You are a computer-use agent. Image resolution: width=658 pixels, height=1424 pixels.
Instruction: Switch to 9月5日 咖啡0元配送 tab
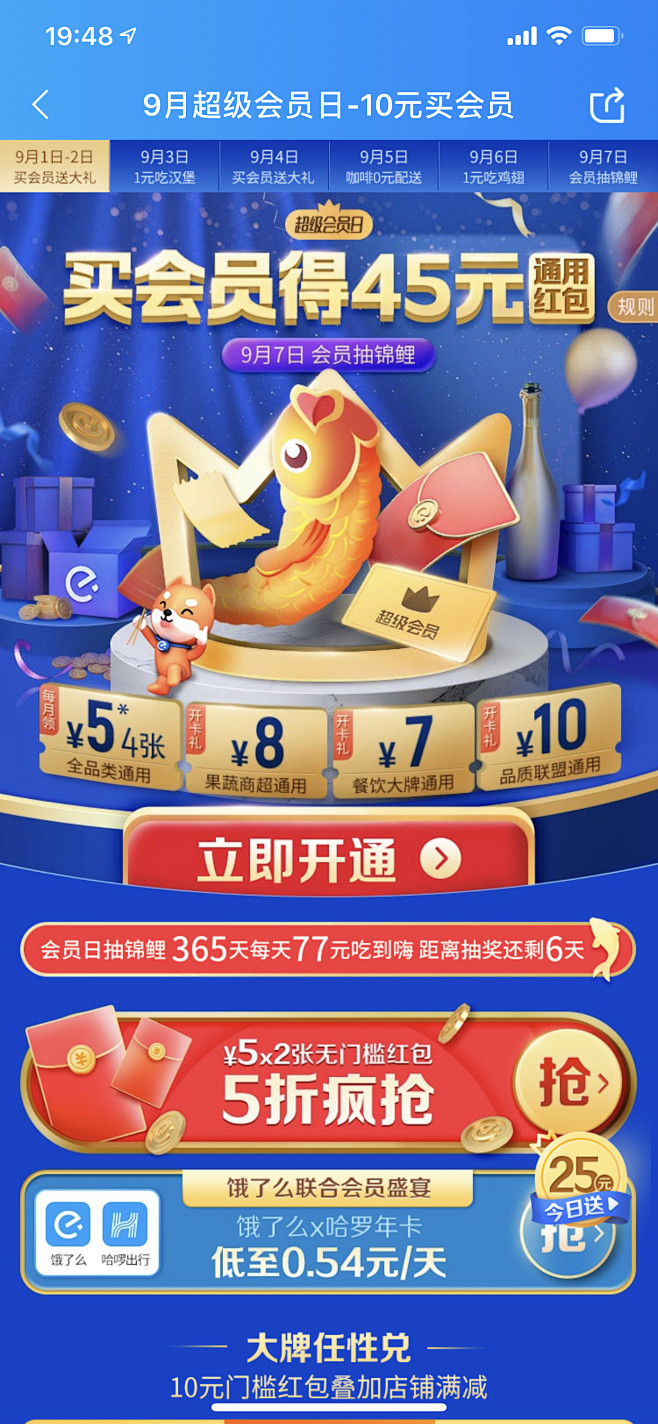click(x=384, y=167)
